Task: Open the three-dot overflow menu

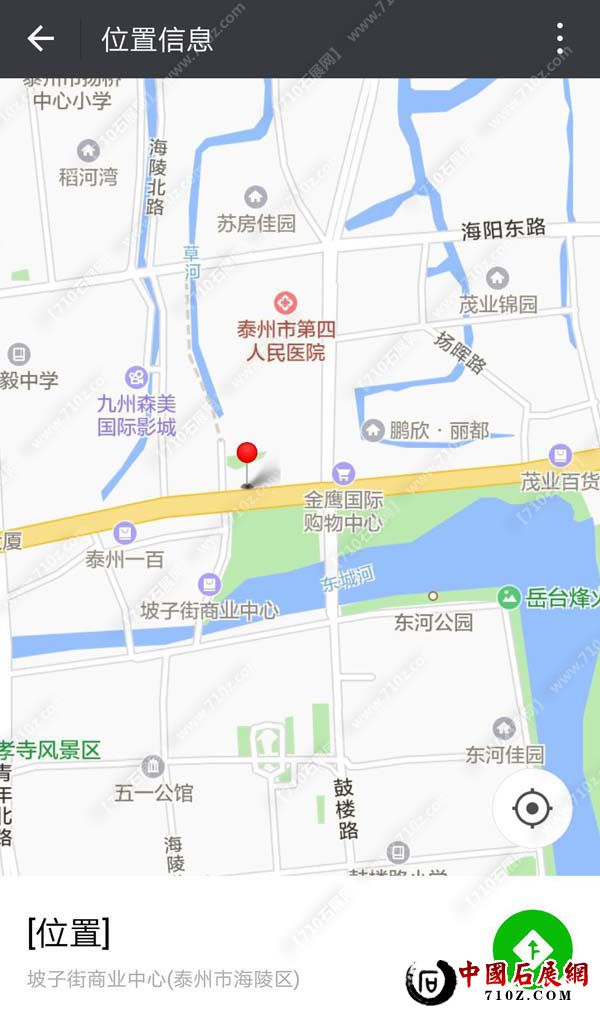Action: 560,39
